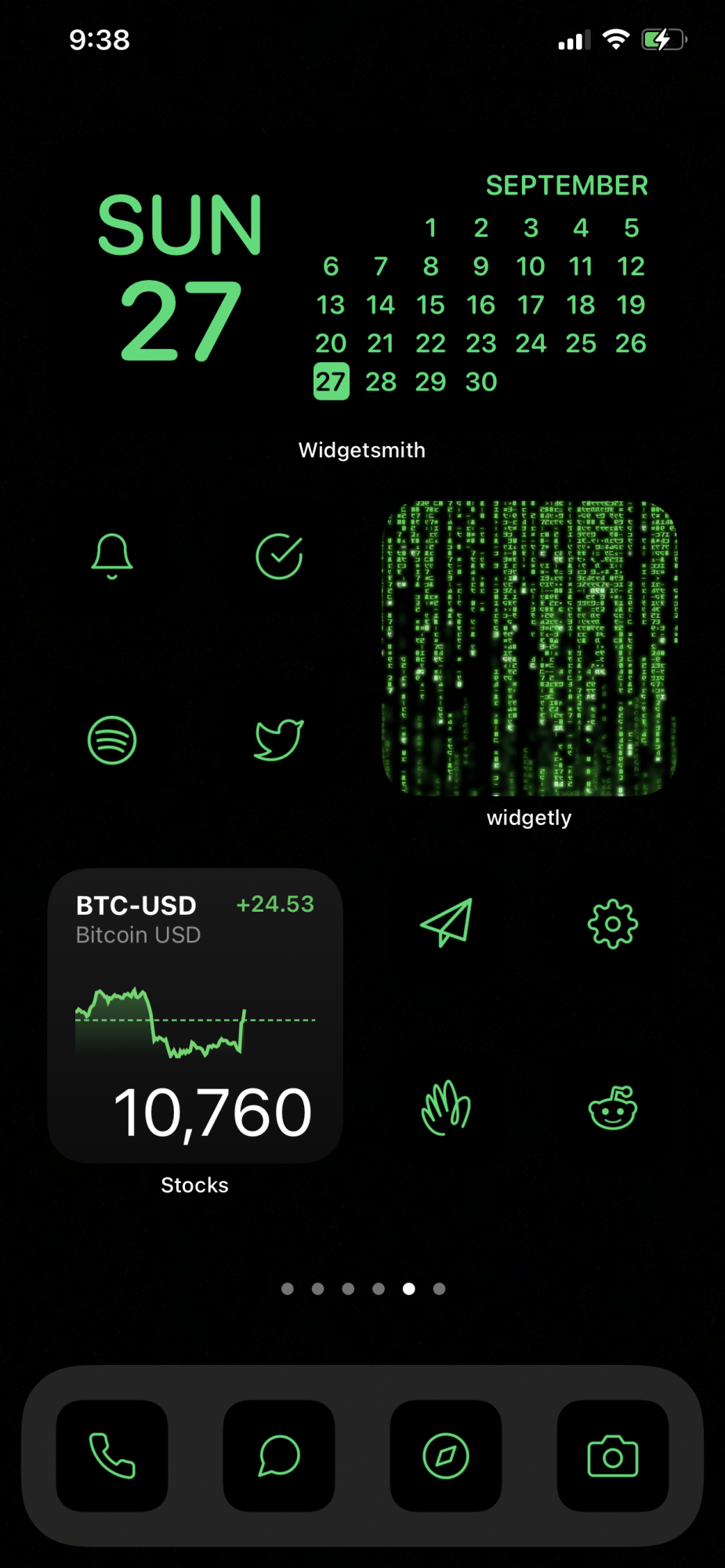Open the bell reminders app
Image resolution: width=725 pixels, height=1568 pixels.
(x=112, y=557)
